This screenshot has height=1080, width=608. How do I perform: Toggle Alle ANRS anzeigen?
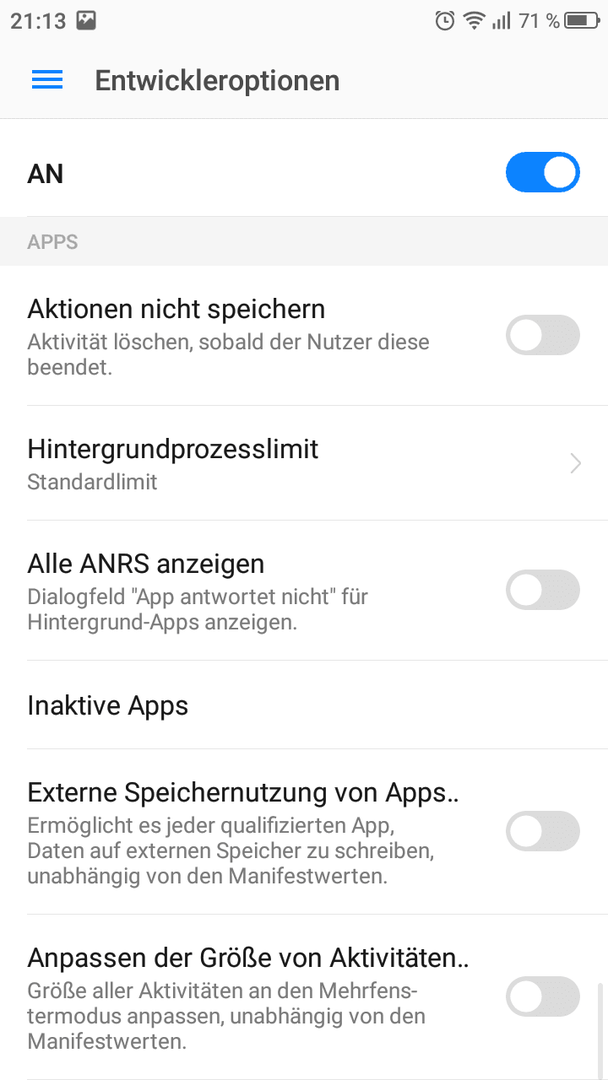[543, 590]
